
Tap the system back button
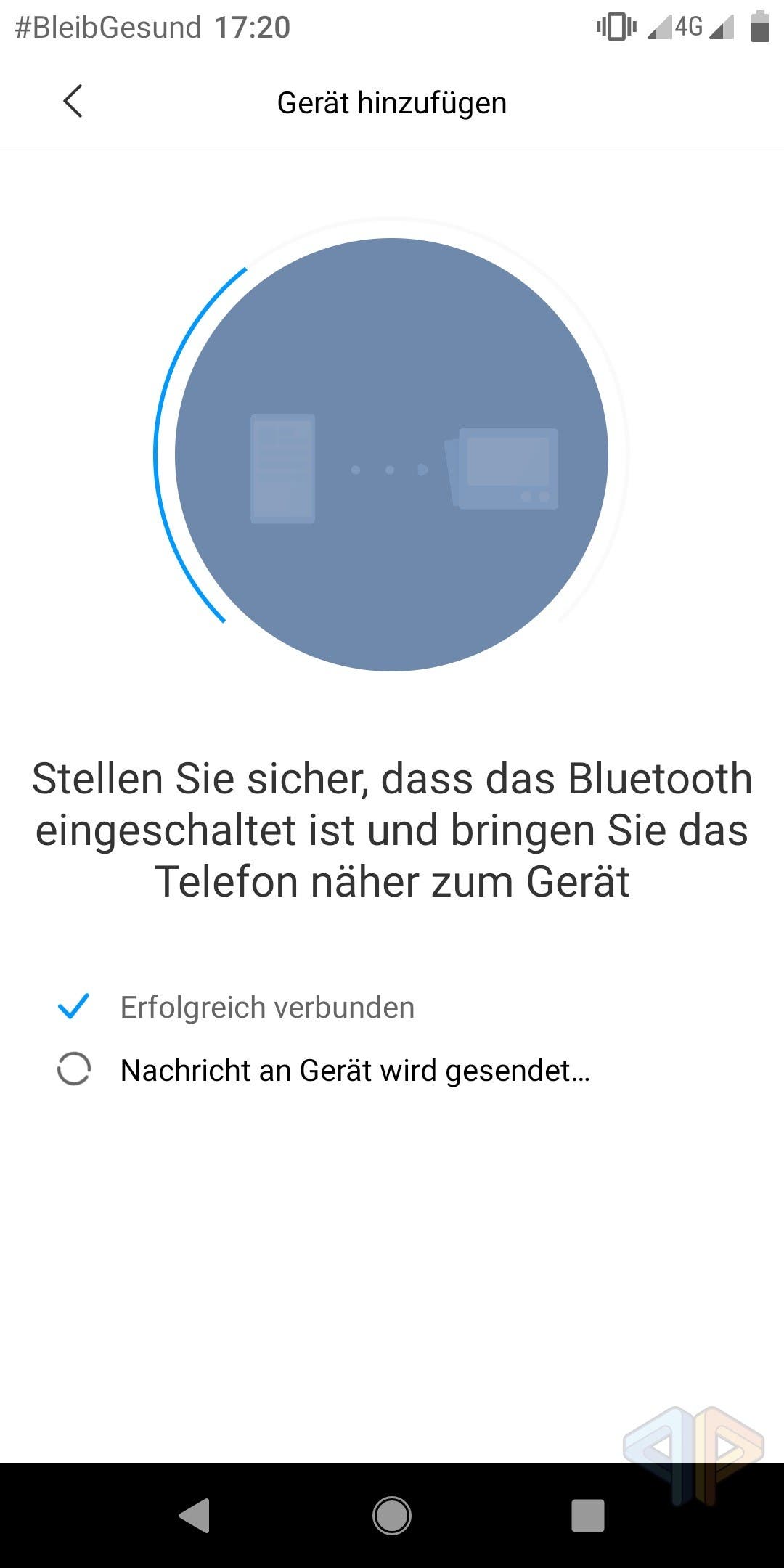(195, 1515)
